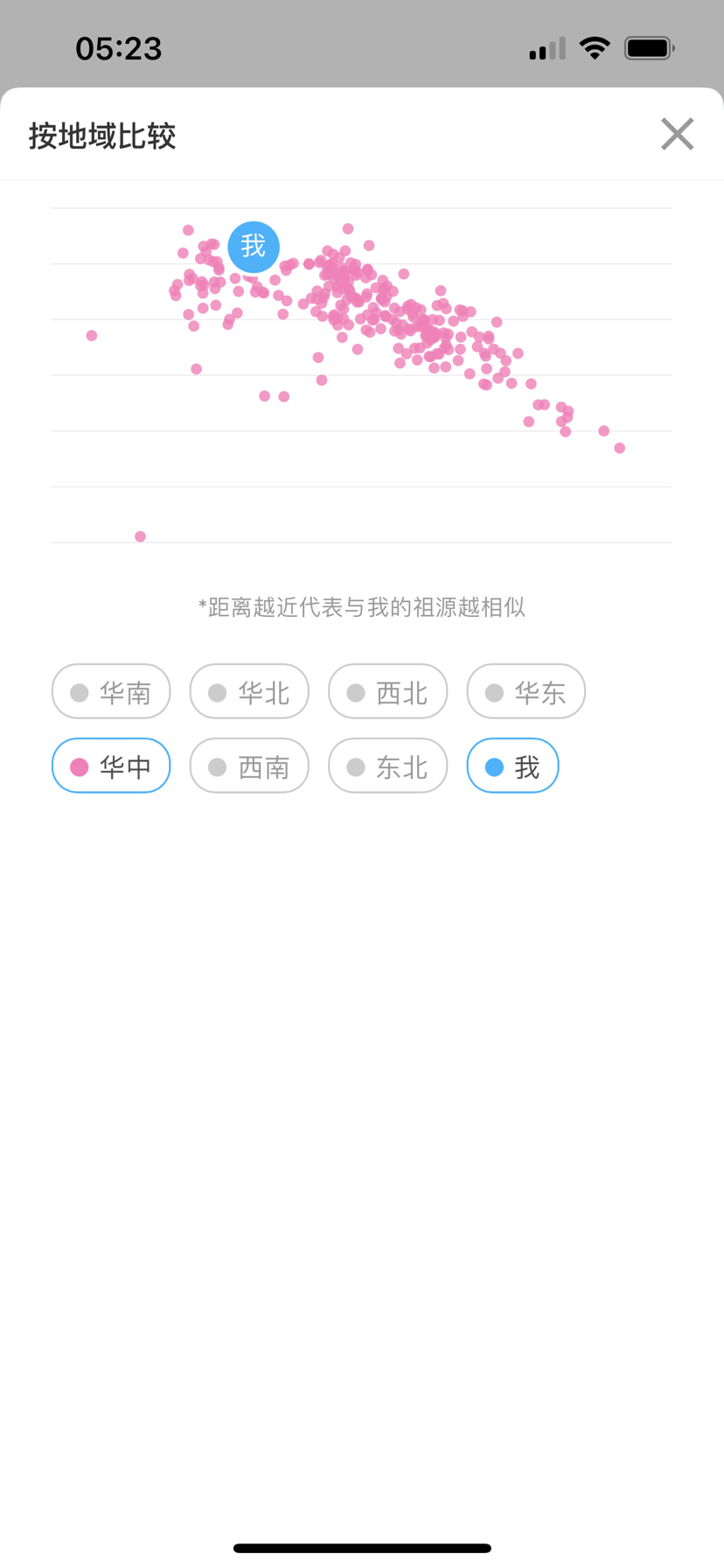Hide the 华中 region points
Viewport: 724px width, 1568px height.
point(111,766)
